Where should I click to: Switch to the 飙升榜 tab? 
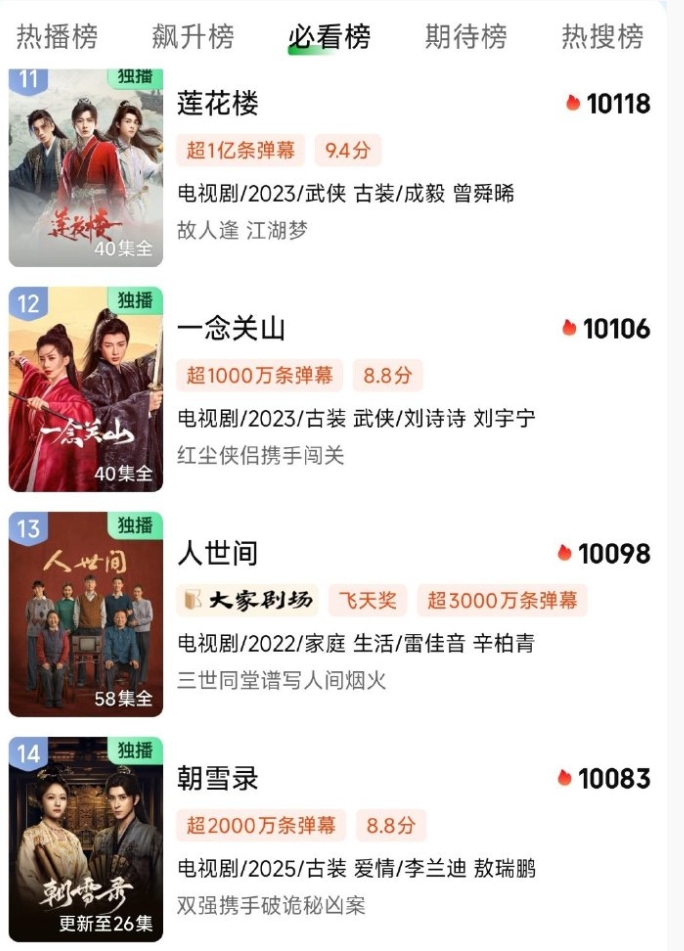pyautogui.click(x=193, y=37)
